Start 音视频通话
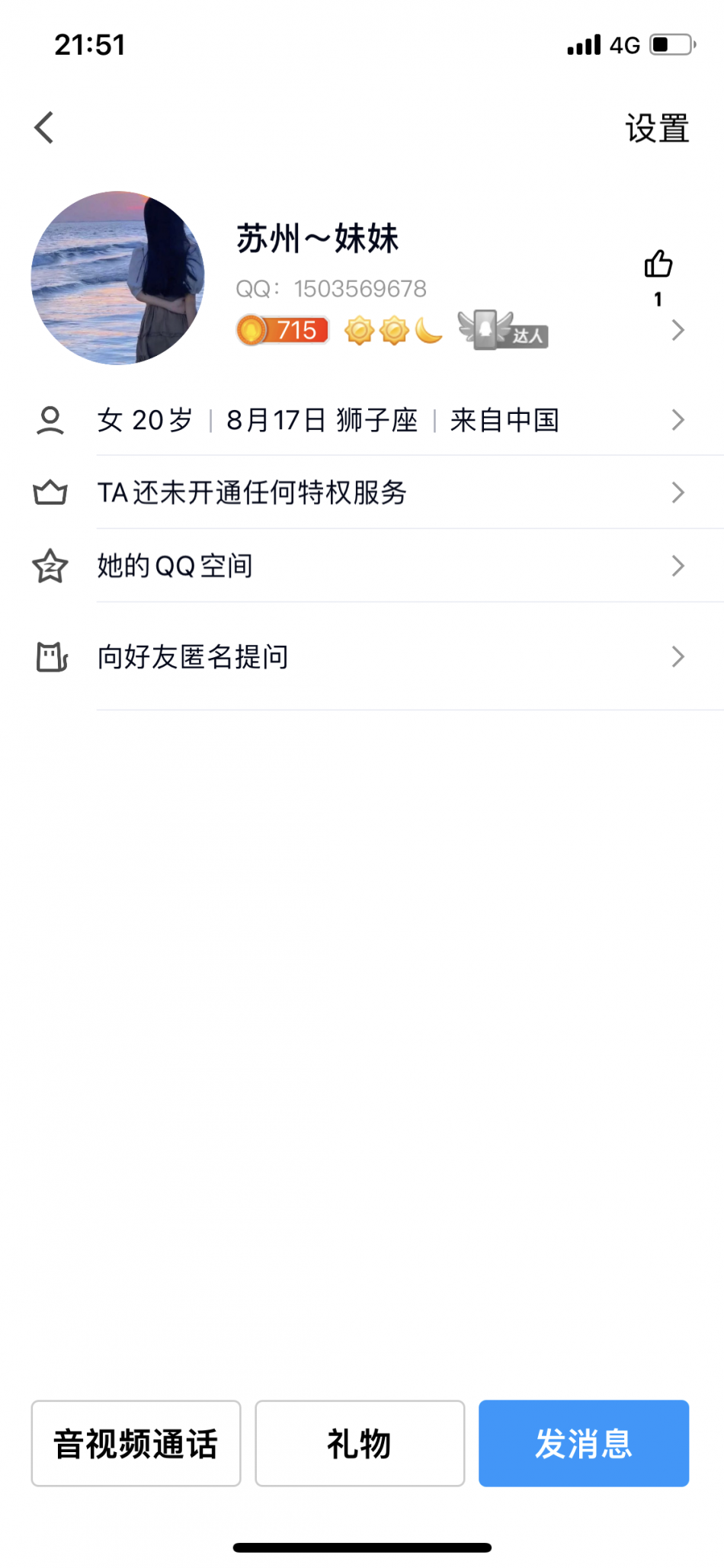The height and width of the screenshot is (1568, 724). click(x=136, y=1443)
